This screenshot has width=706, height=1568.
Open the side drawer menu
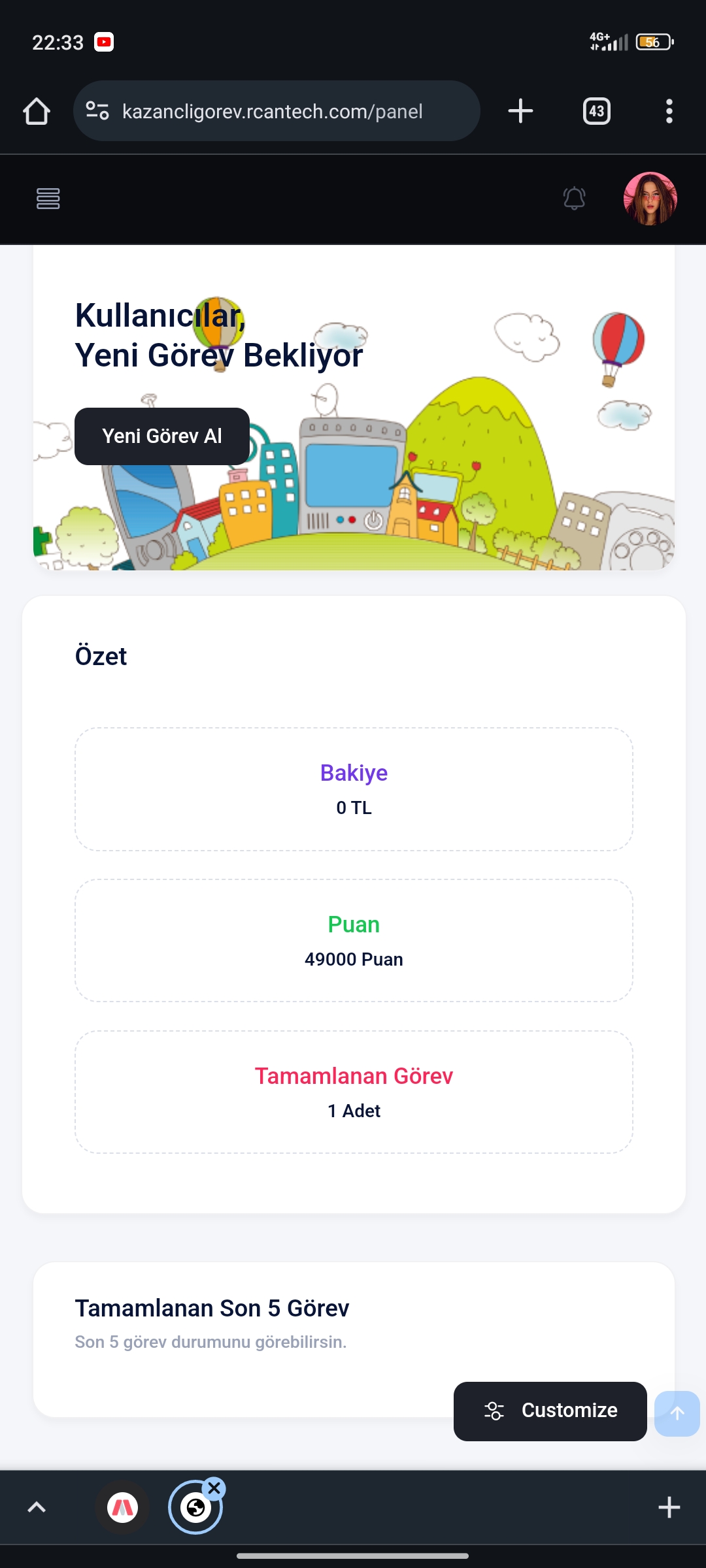point(48,199)
